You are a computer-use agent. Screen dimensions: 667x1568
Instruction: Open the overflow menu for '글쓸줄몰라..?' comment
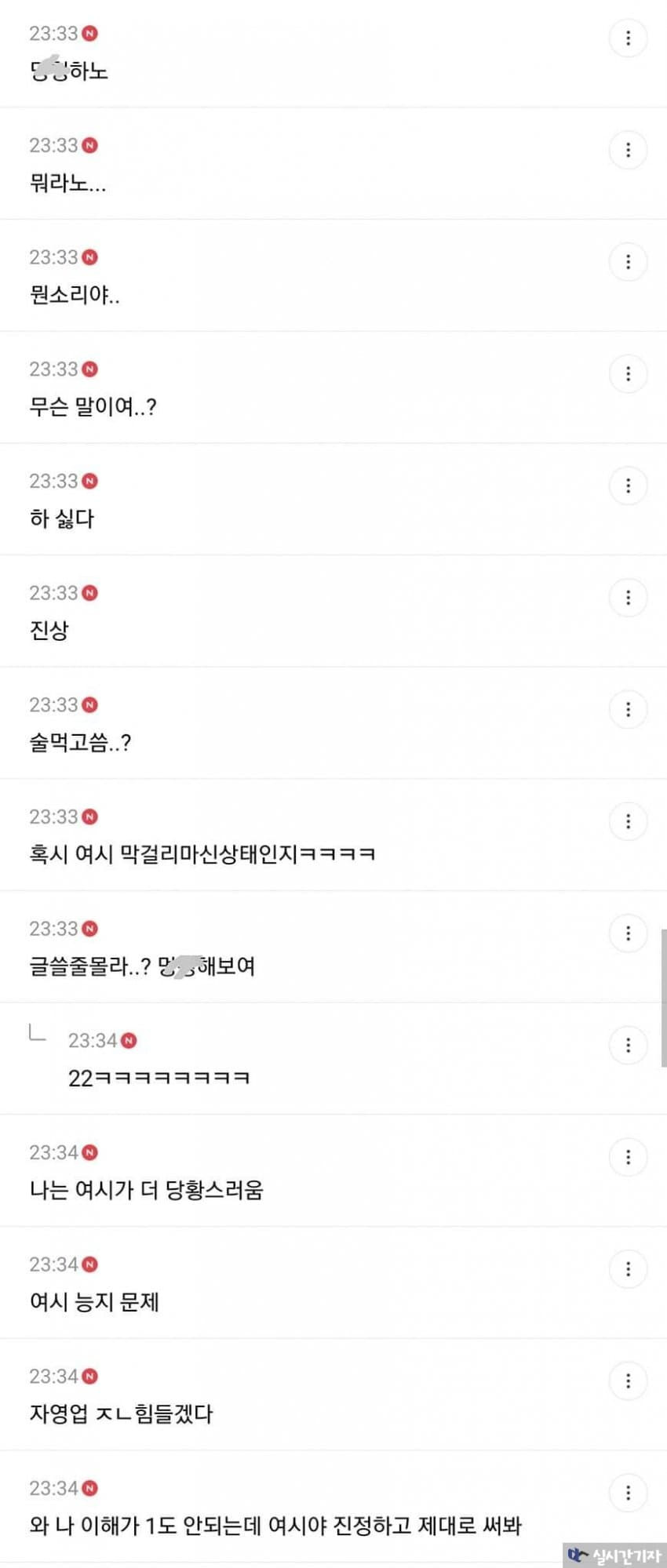click(628, 933)
